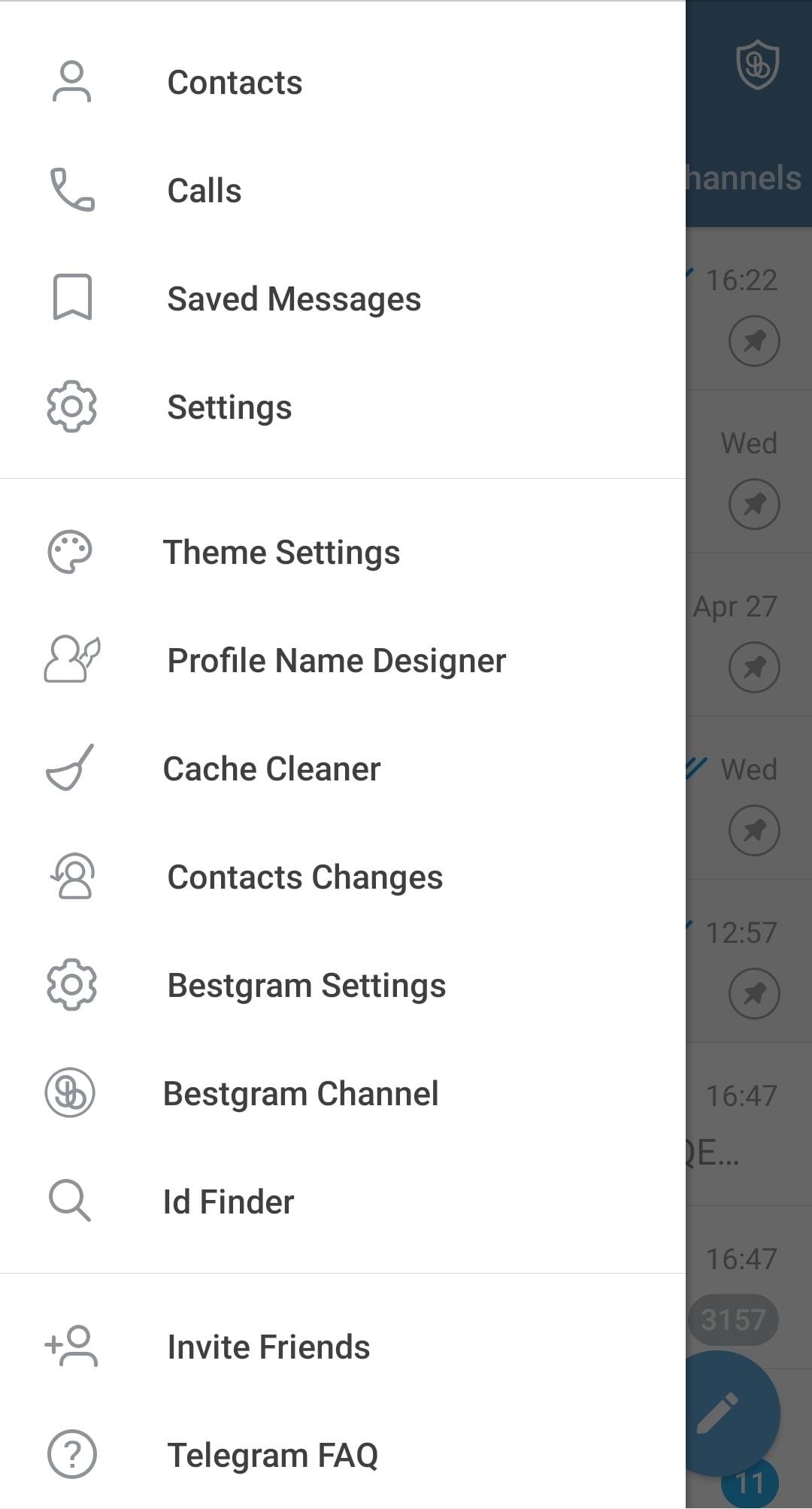Open Settings from the drawer menu
This screenshot has height=1509, width=812.
pyautogui.click(x=229, y=408)
